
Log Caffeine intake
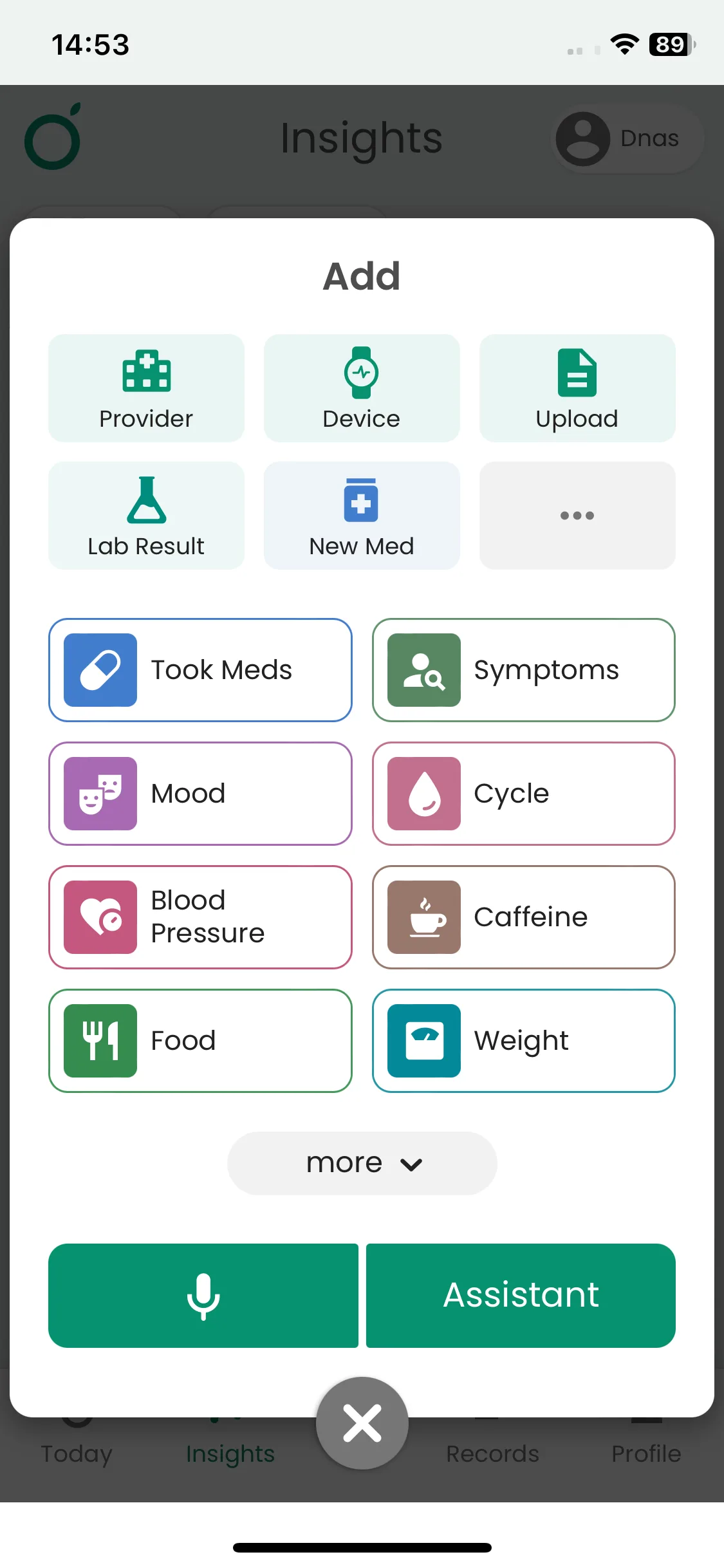pos(523,917)
